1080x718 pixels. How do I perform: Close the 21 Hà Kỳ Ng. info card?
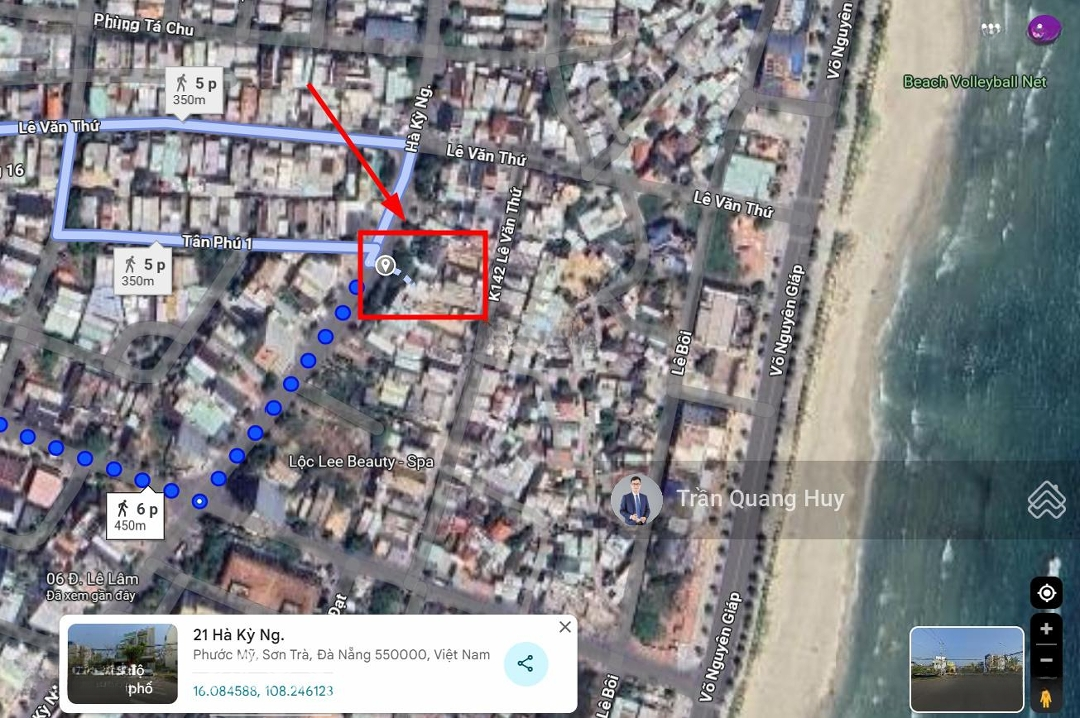565,627
